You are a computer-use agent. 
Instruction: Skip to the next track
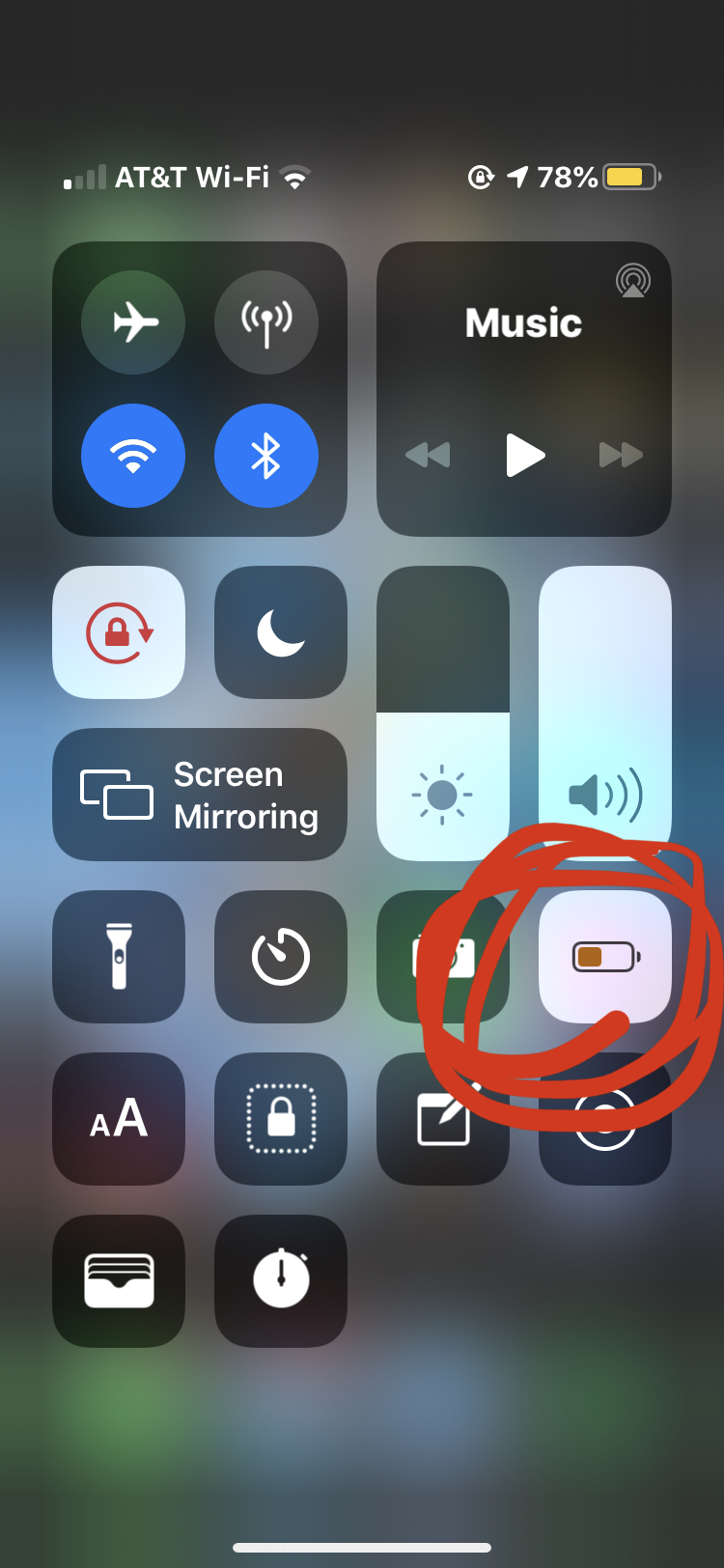point(621,455)
